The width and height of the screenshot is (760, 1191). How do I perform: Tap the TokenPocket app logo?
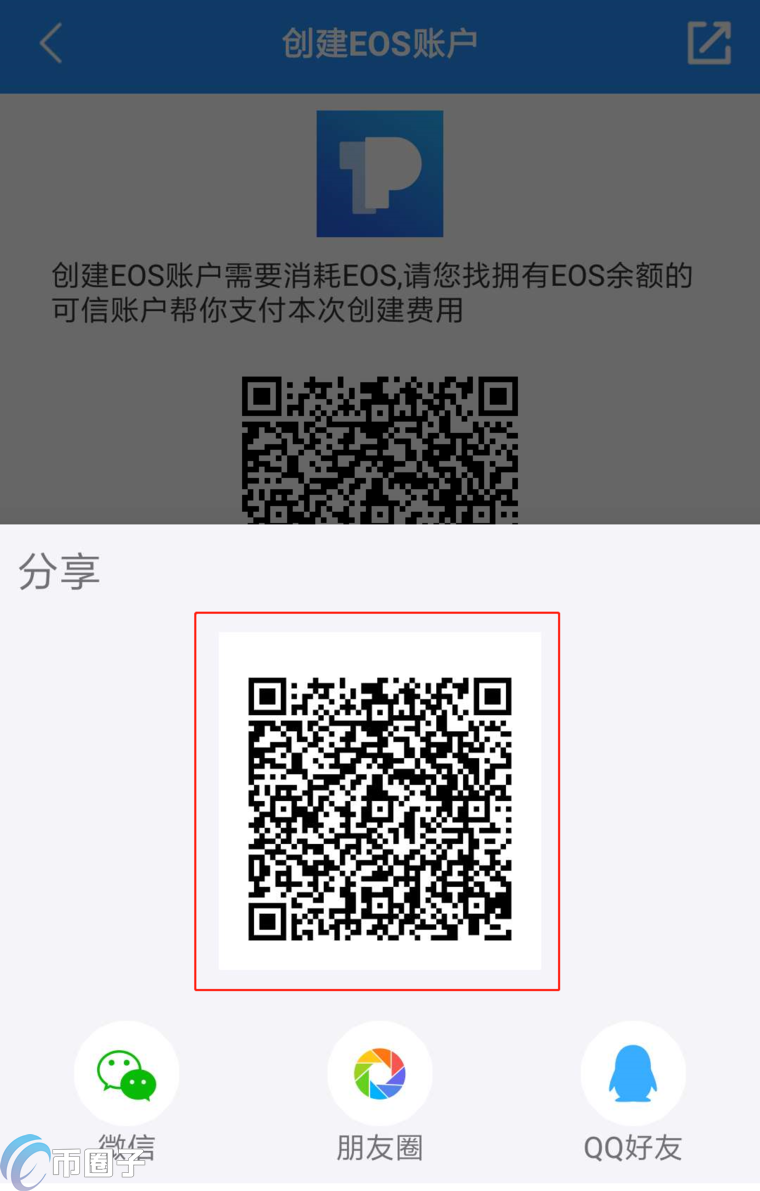coord(380,173)
